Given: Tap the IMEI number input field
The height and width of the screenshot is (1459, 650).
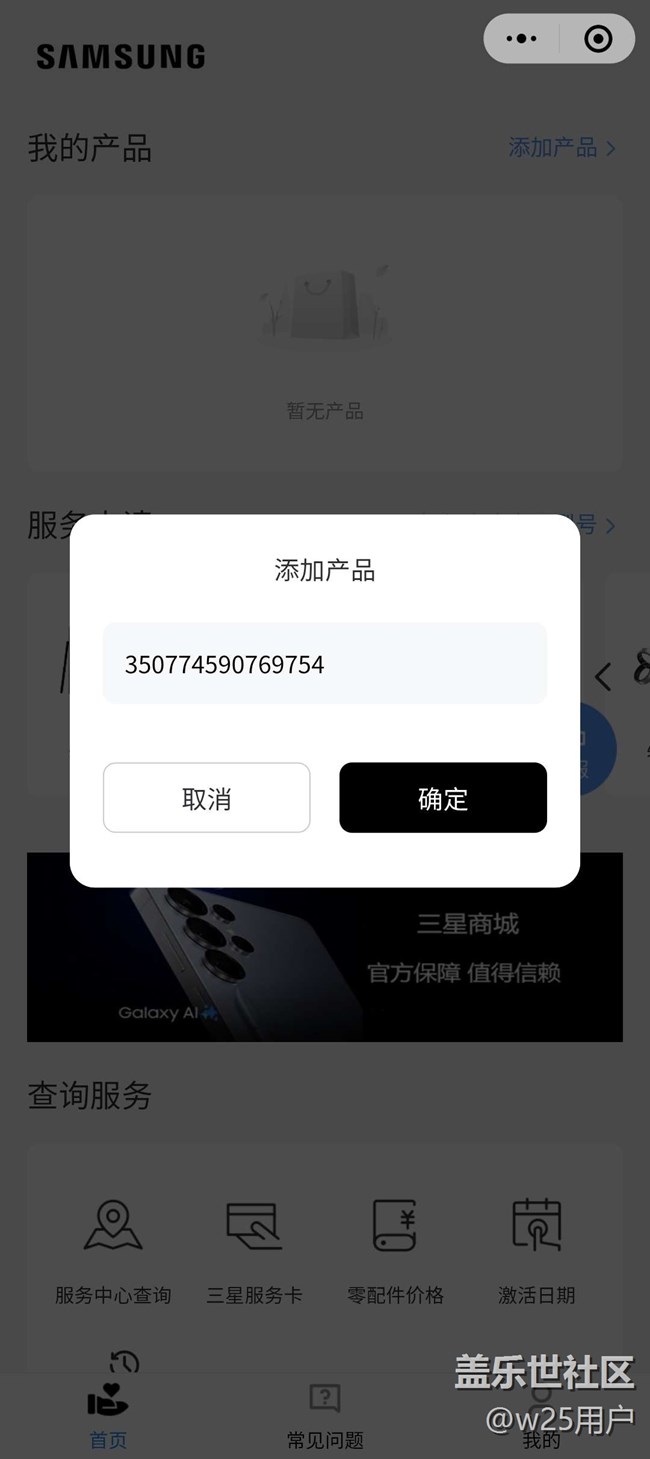Looking at the screenshot, I should coord(325,663).
